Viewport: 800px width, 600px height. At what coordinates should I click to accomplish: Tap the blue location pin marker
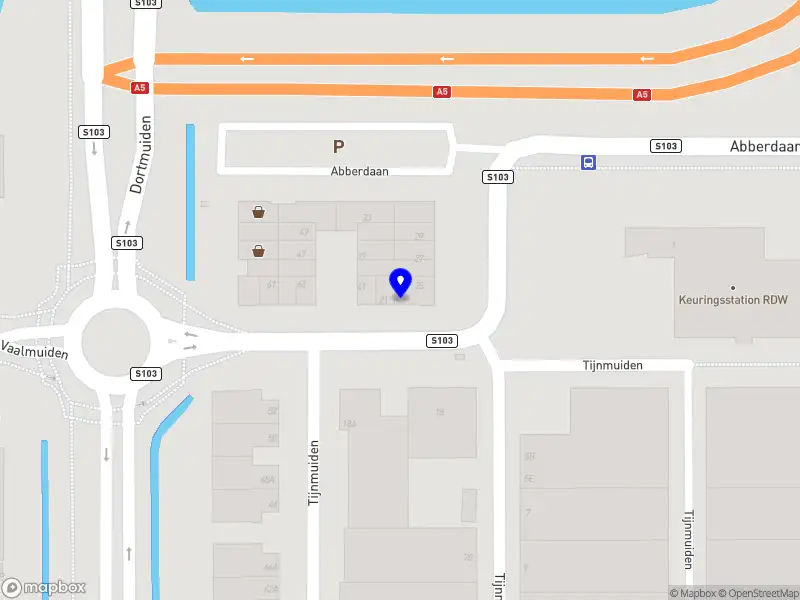(x=401, y=282)
